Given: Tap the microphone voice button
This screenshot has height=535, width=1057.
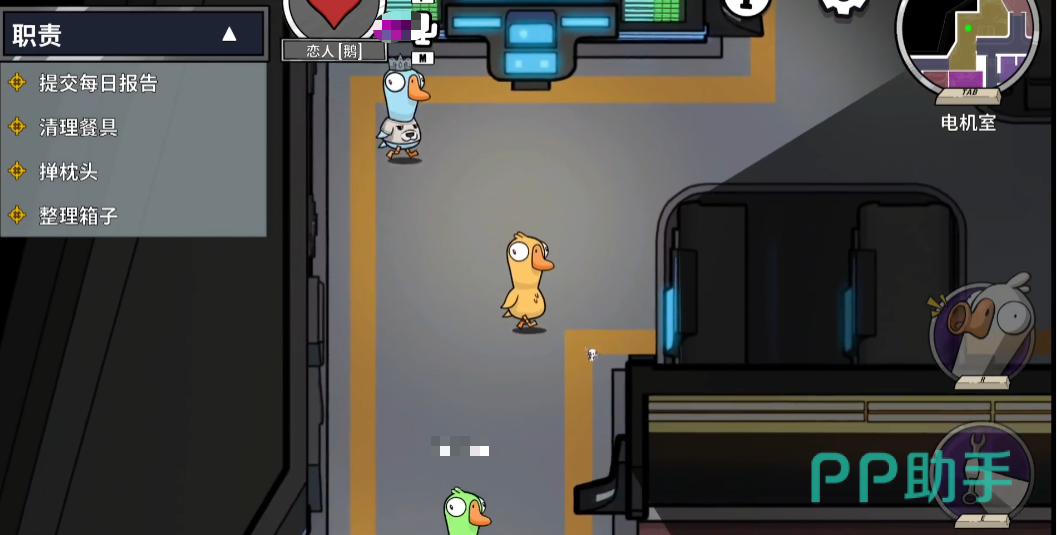Looking at the screenshot, I should [x=424, y=28].
